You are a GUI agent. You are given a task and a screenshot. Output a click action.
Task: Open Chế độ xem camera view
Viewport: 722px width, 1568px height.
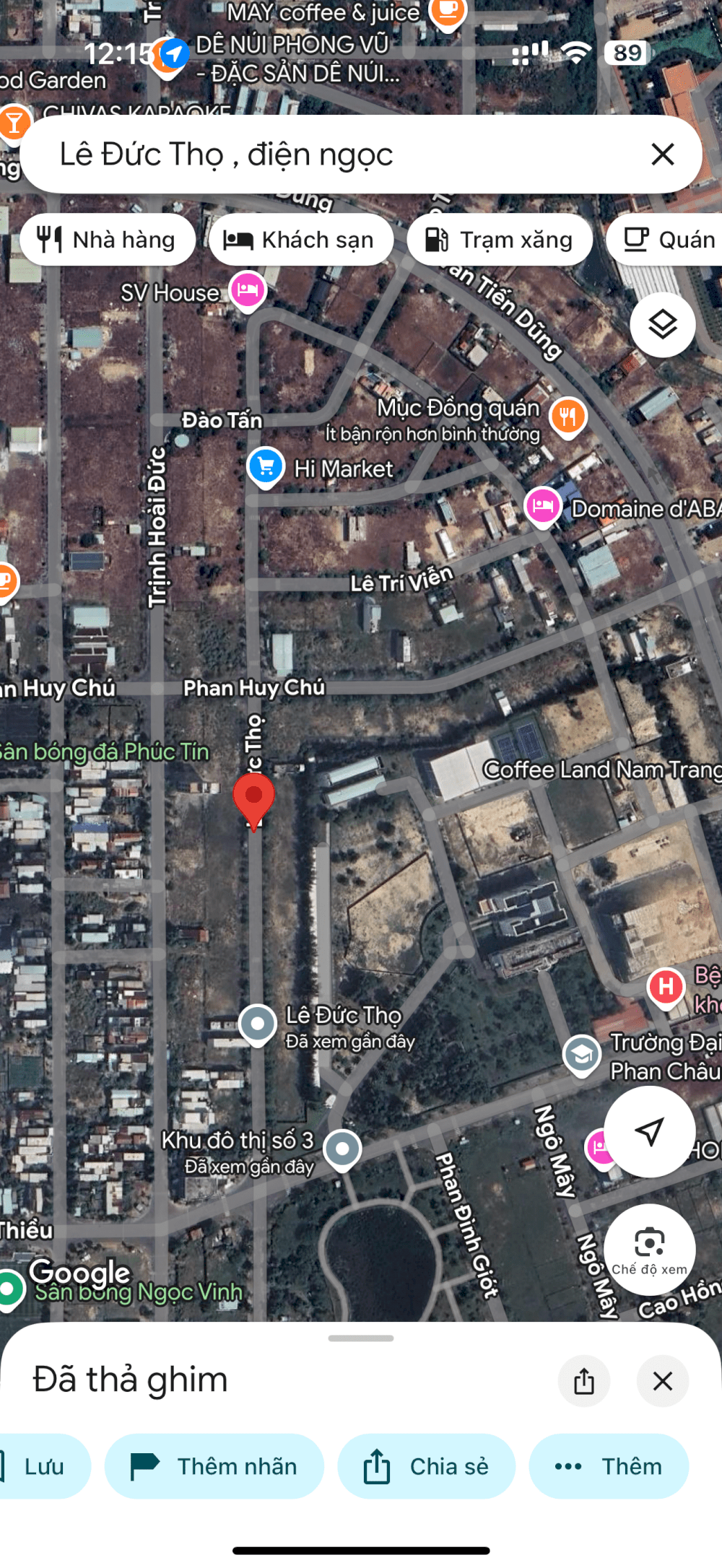(649, 1249)
